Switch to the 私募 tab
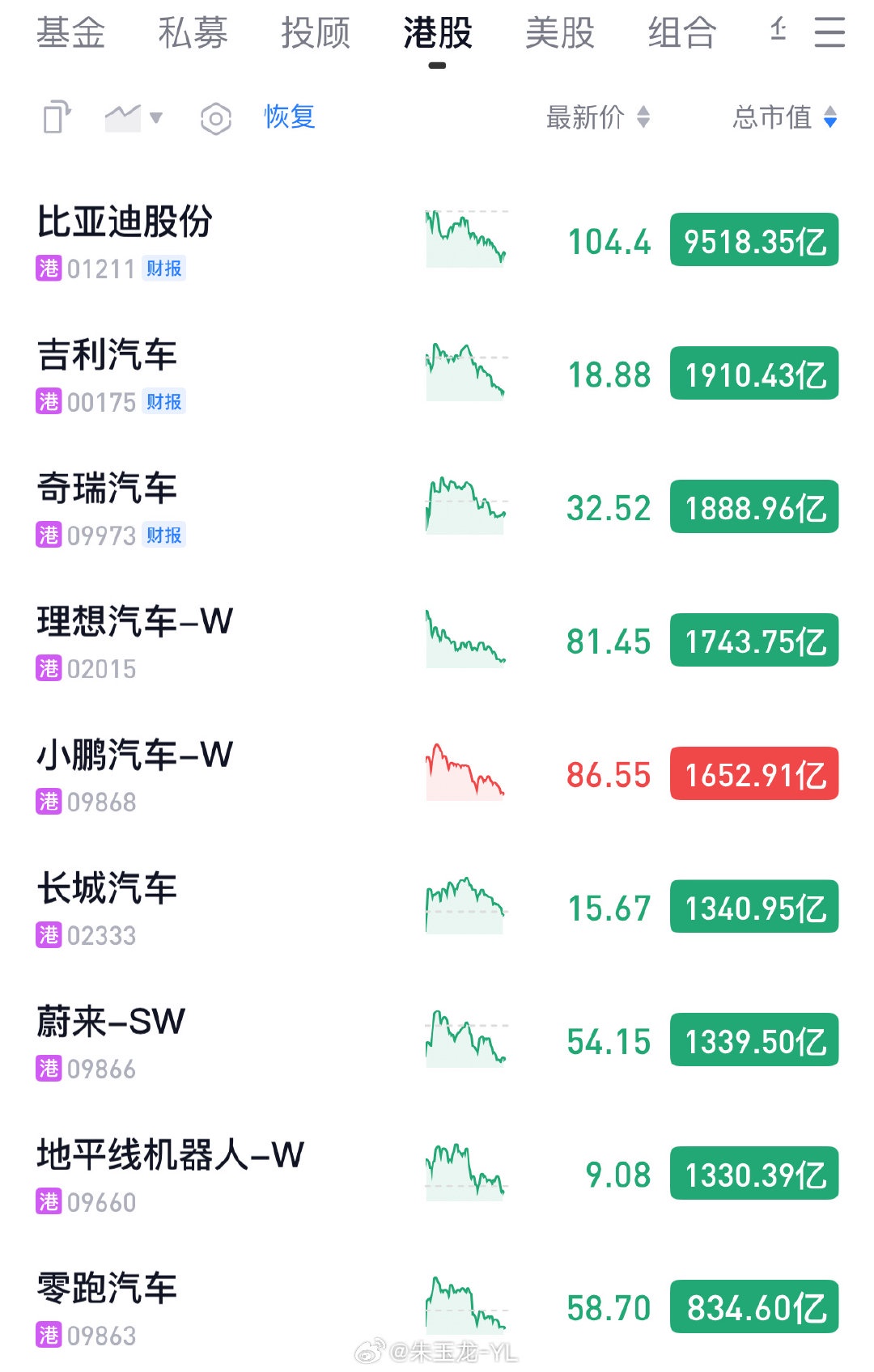 (193, 34)
